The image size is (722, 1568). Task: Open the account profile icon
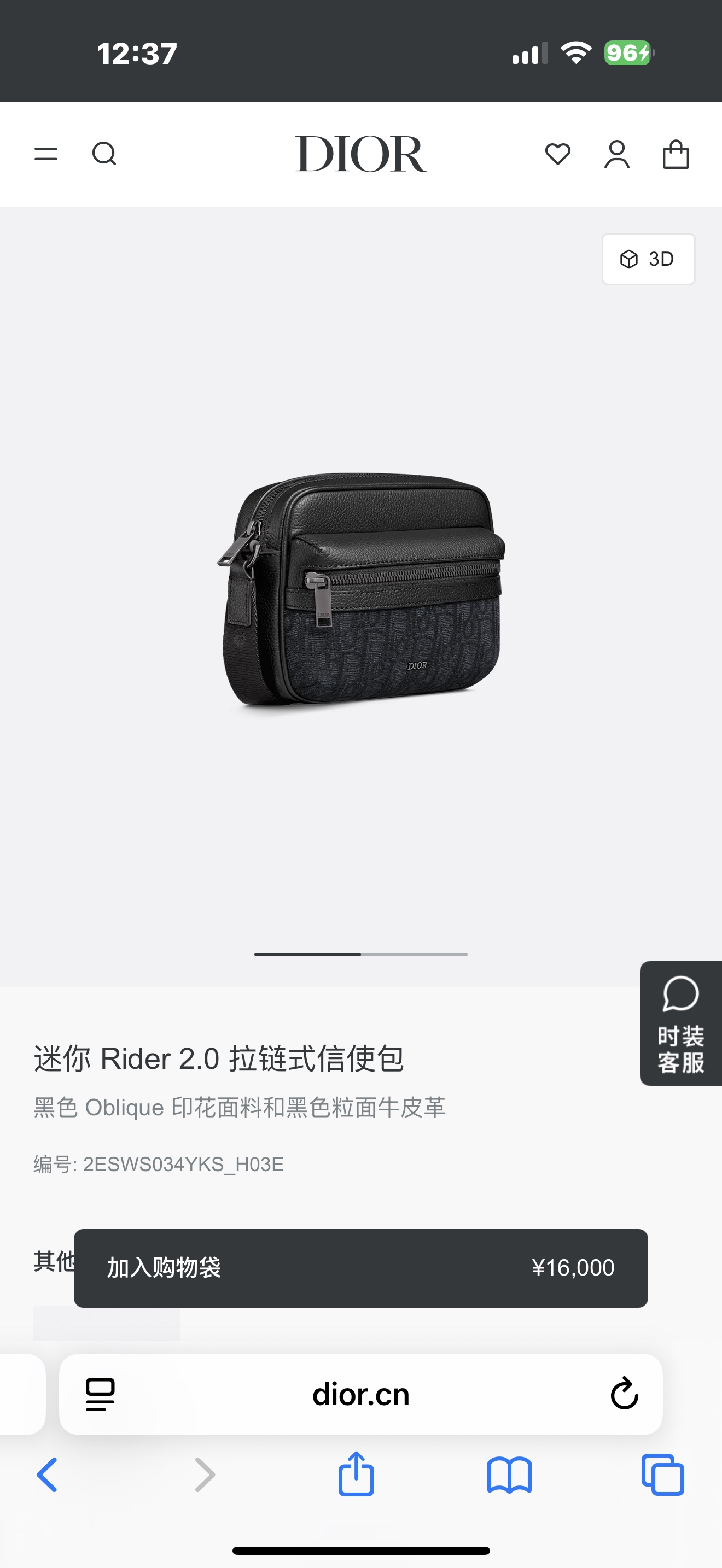point(616,154)
